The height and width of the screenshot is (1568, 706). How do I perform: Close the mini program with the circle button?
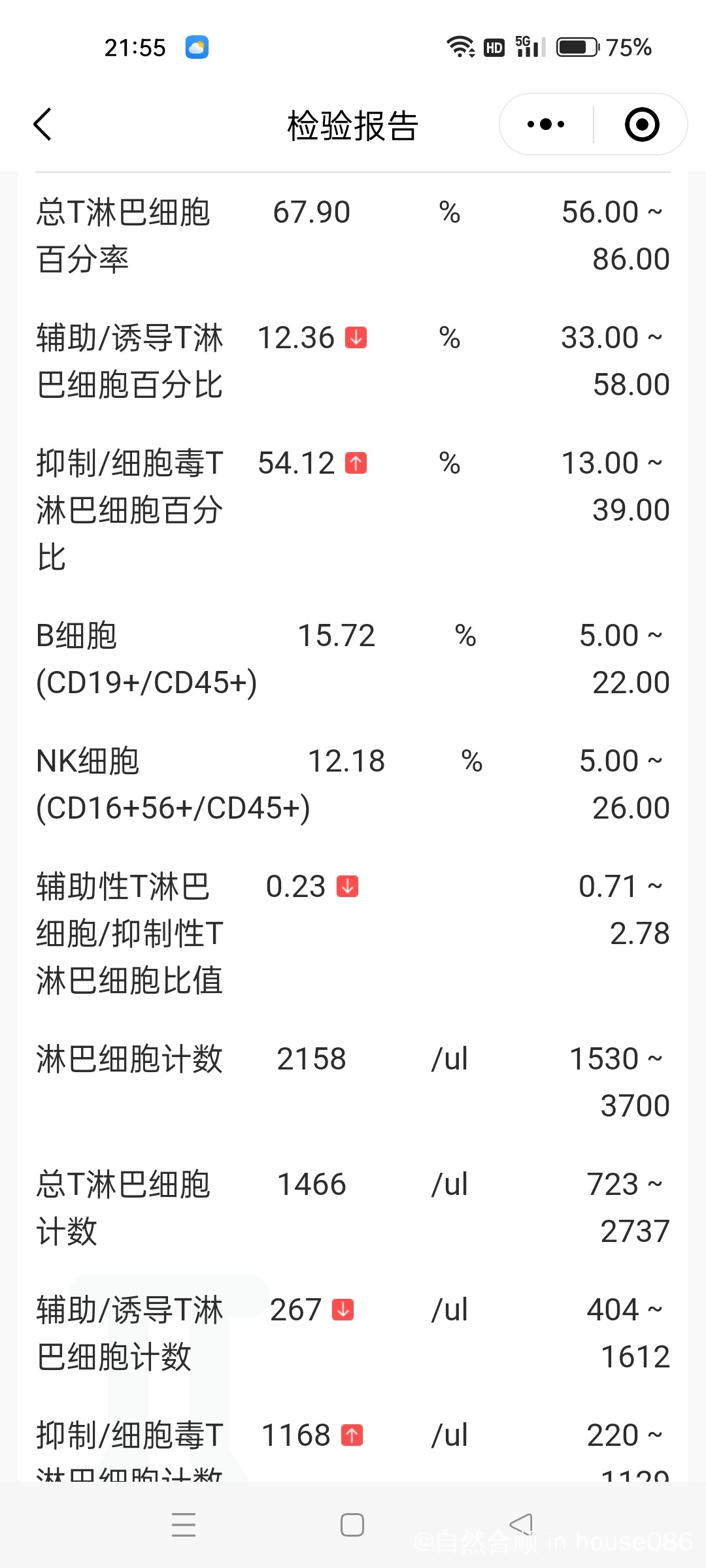[x=642, y=124]
